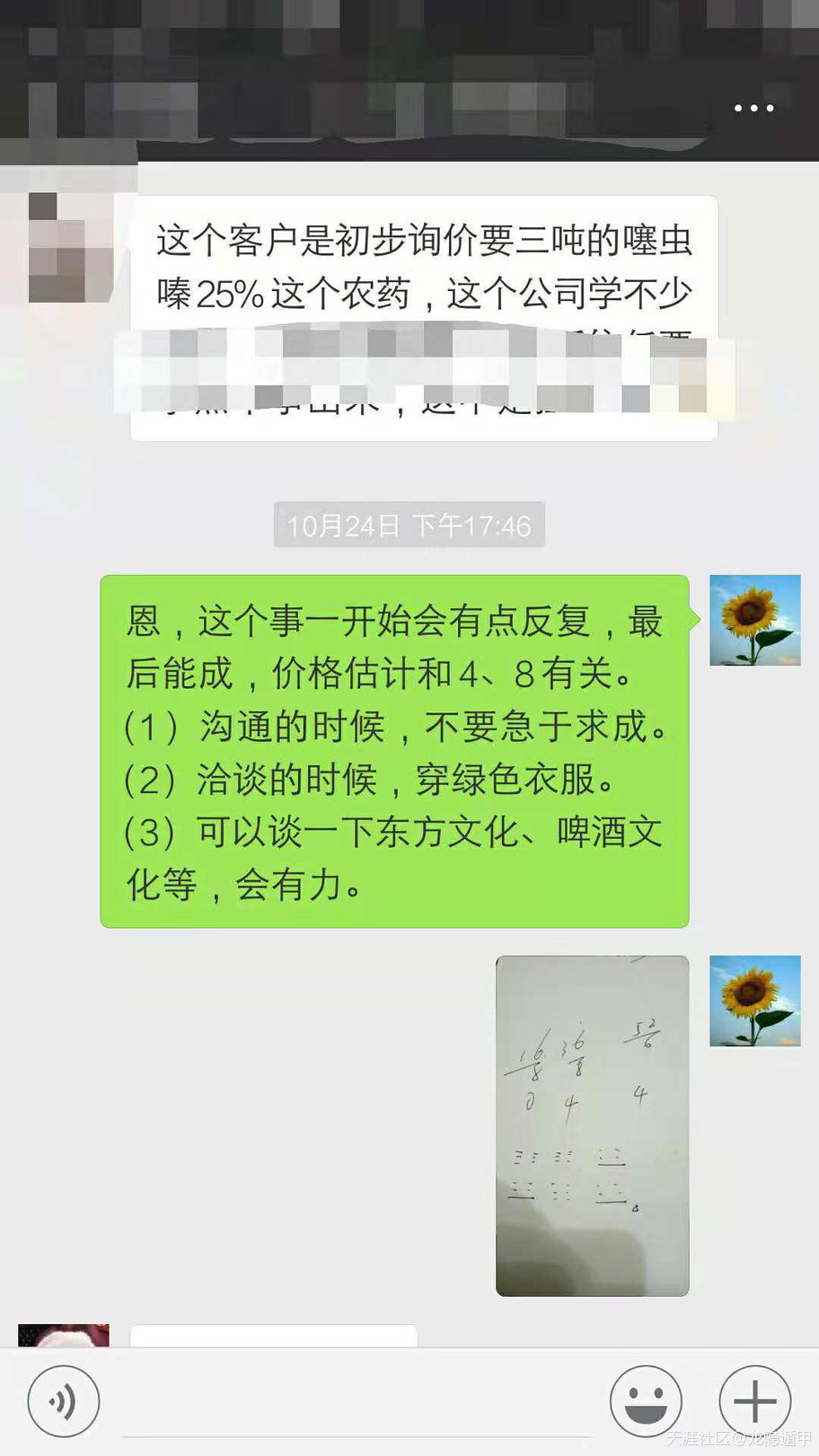Image resolution: width=819 pixels, height=1456 pixels.
Task: View sunflower avatar beside the green message
Action: pyautogui.click(x=754, y=620)
